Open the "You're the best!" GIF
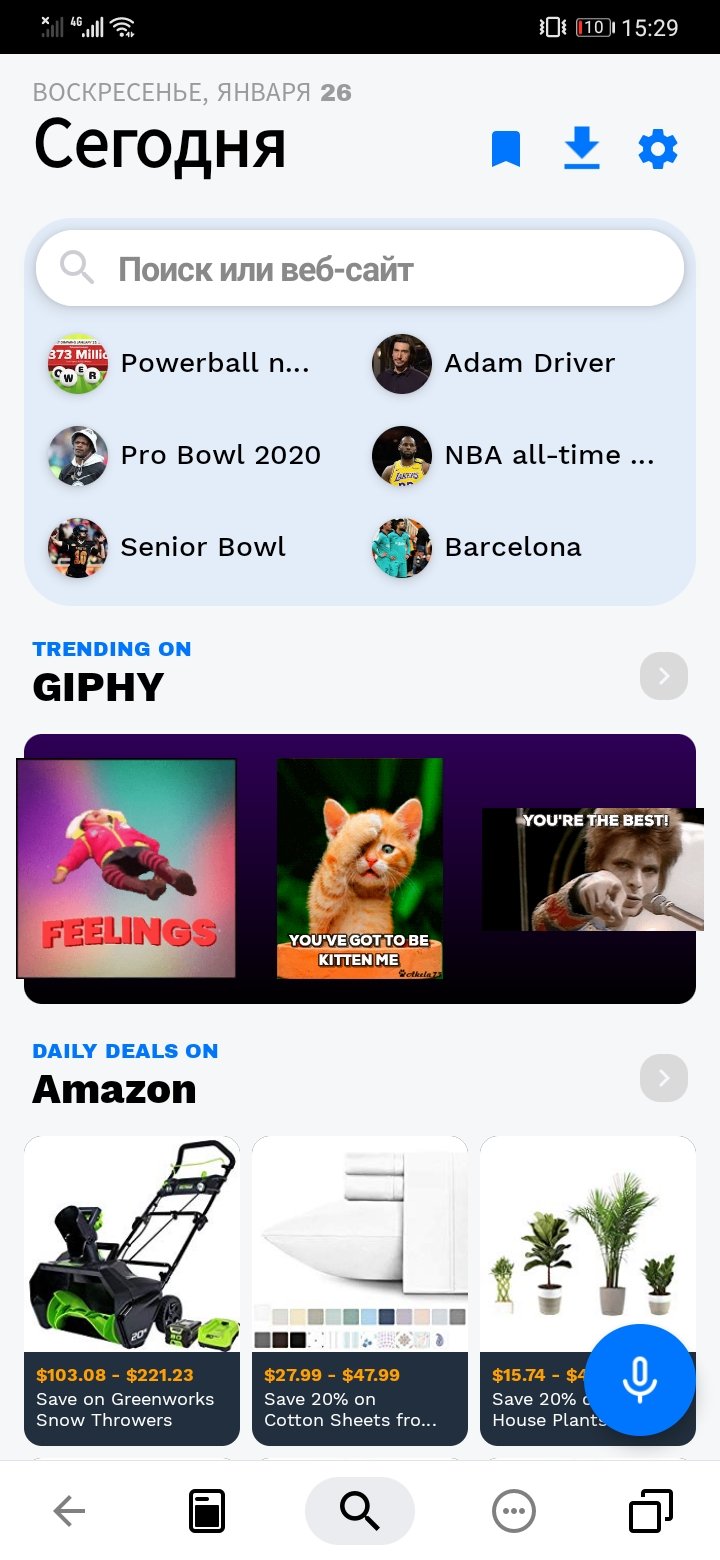 [592, 869]
